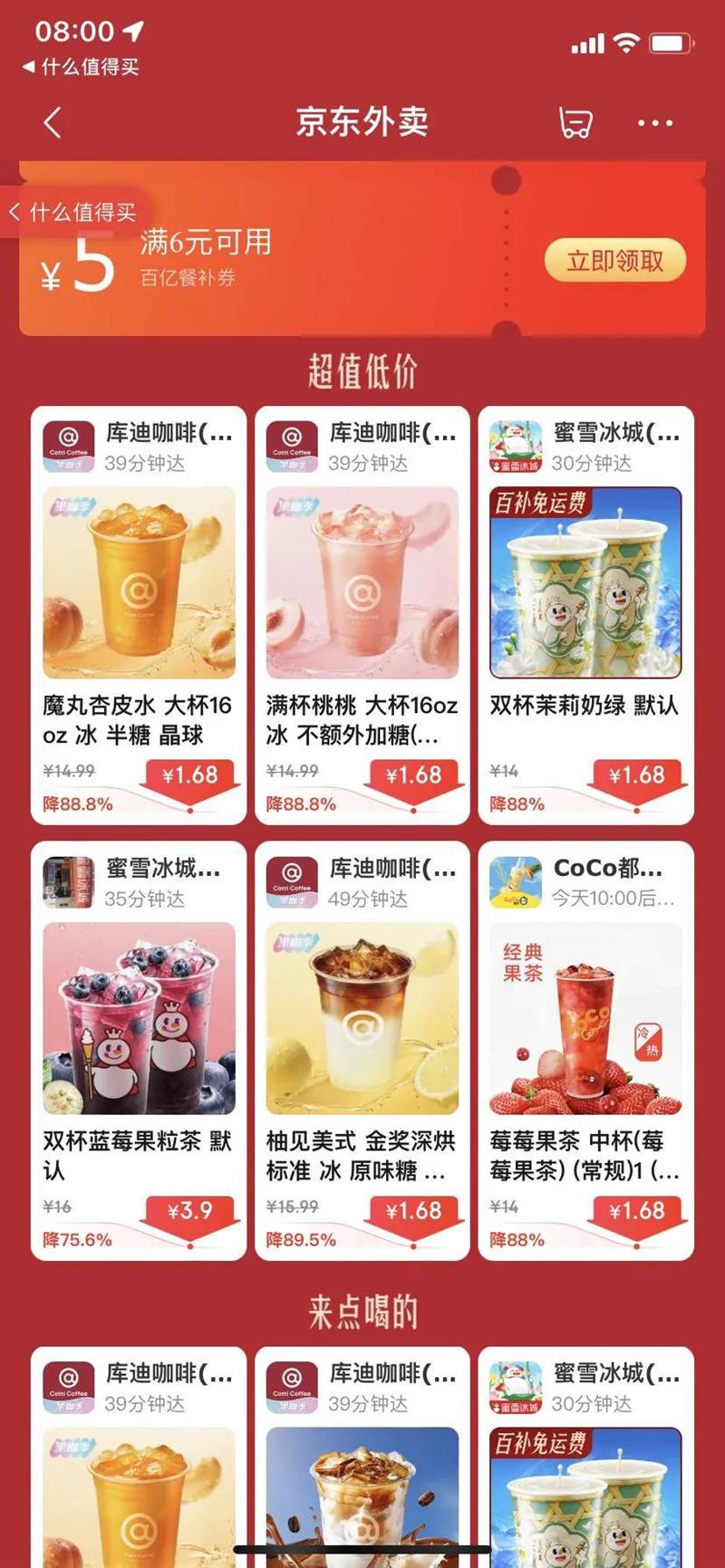
Task: Open the 双杯茉莉奶绿 card under 超值低价
Action: click(585, 616)
